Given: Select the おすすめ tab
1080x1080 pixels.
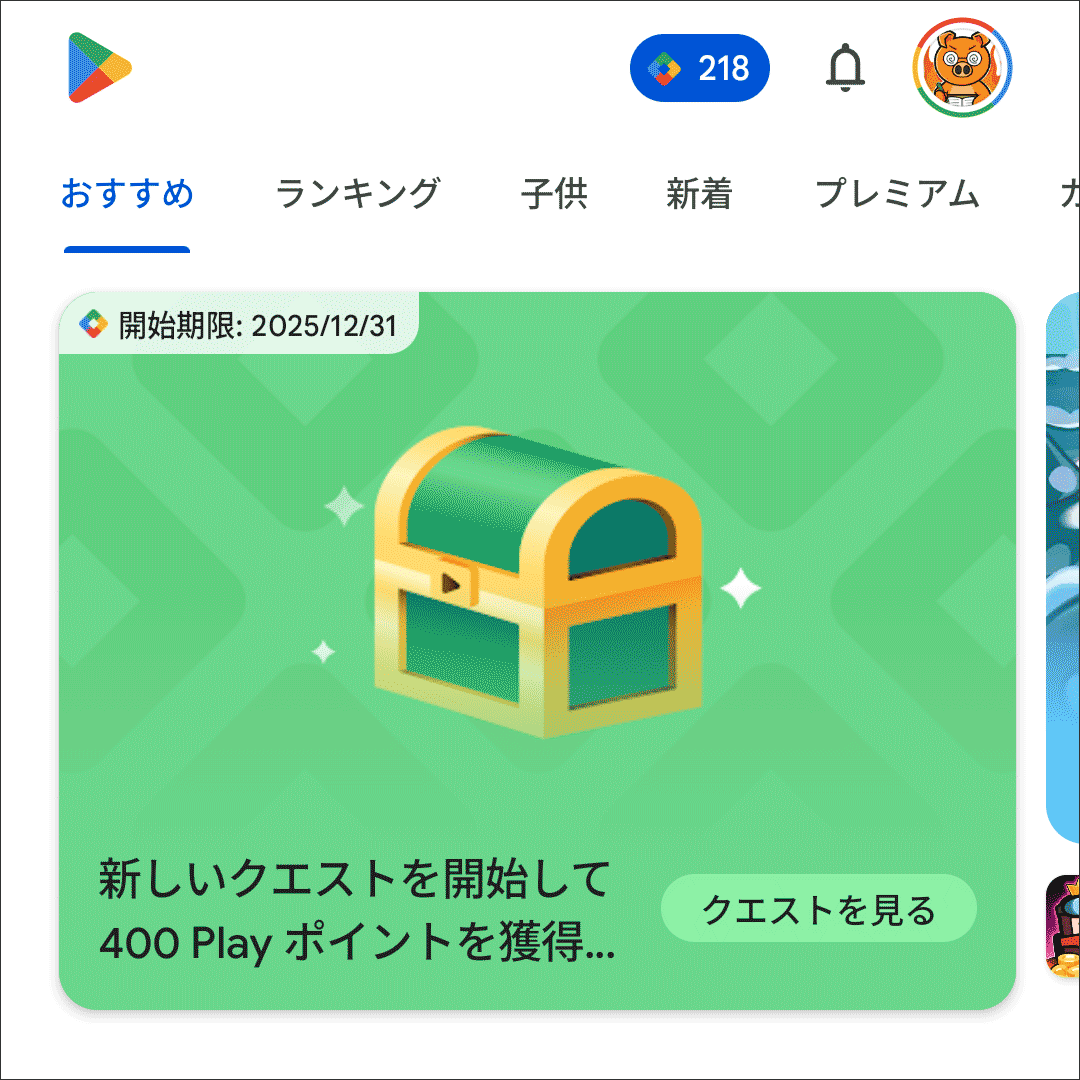Looking at the screenshot, I should [x=127, y=193].
